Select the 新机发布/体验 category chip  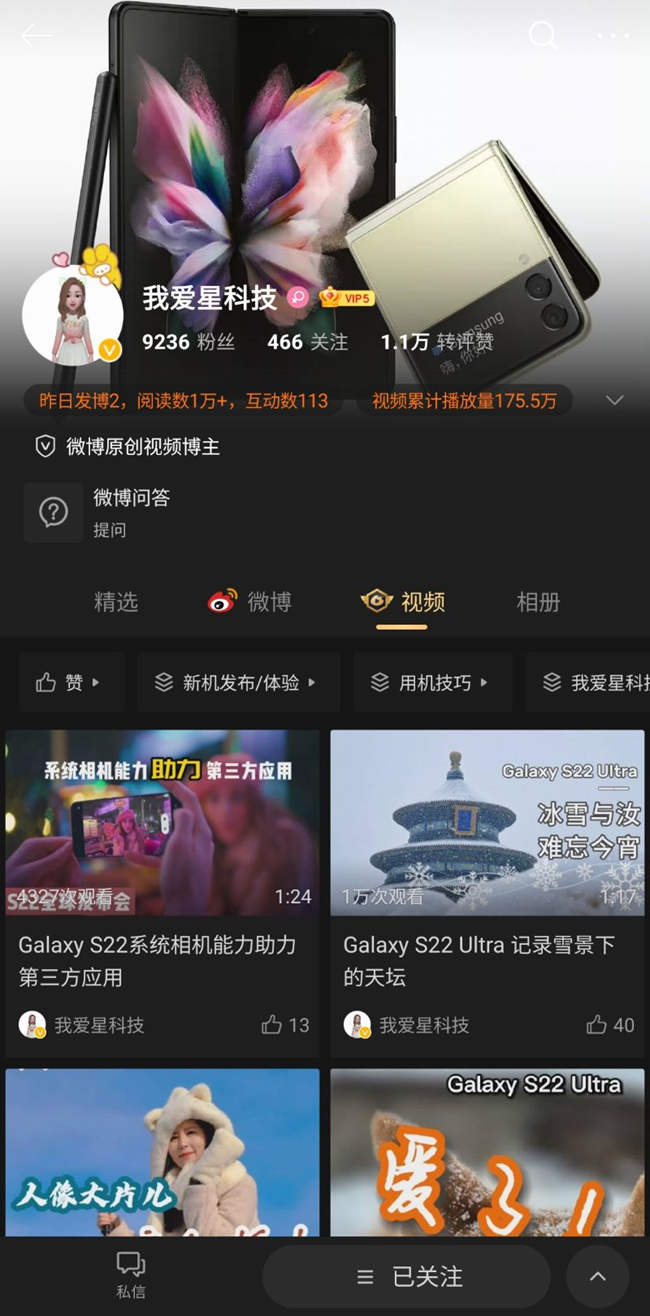239,683
